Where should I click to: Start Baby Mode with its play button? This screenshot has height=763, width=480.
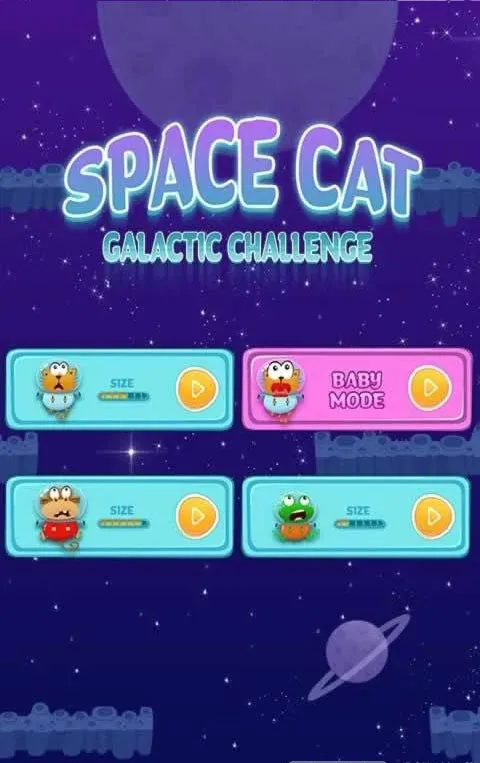(430, 388)
